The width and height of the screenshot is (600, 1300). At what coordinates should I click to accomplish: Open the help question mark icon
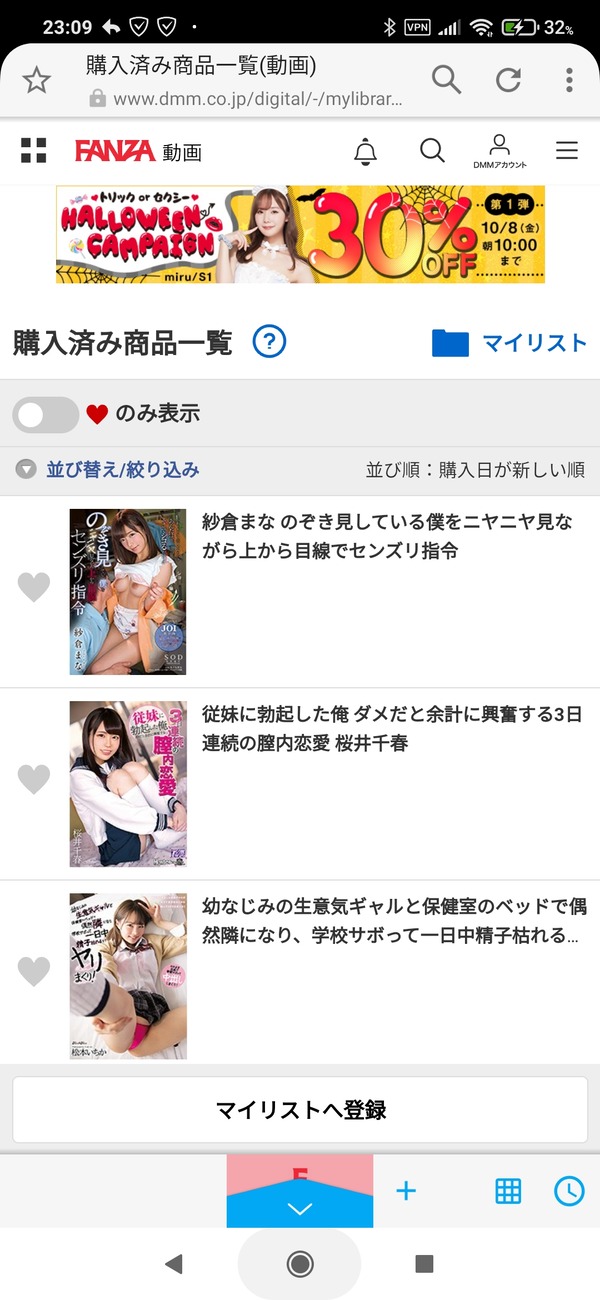[x=269, y=342]
